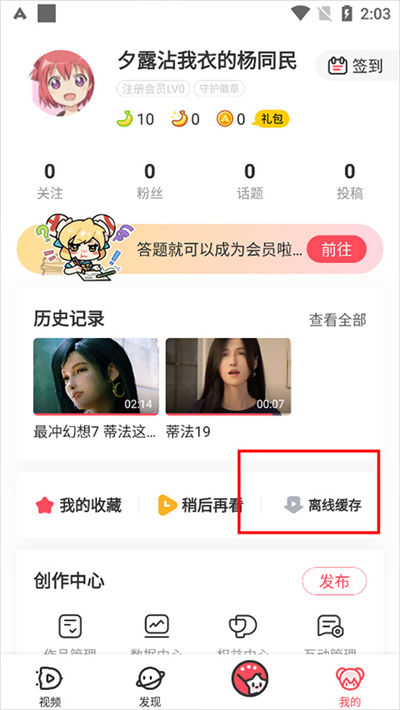Open the 话题 topics count
The height and width of the screenshot is (710, 400).
pyautogui.click(x=250, y=182)
